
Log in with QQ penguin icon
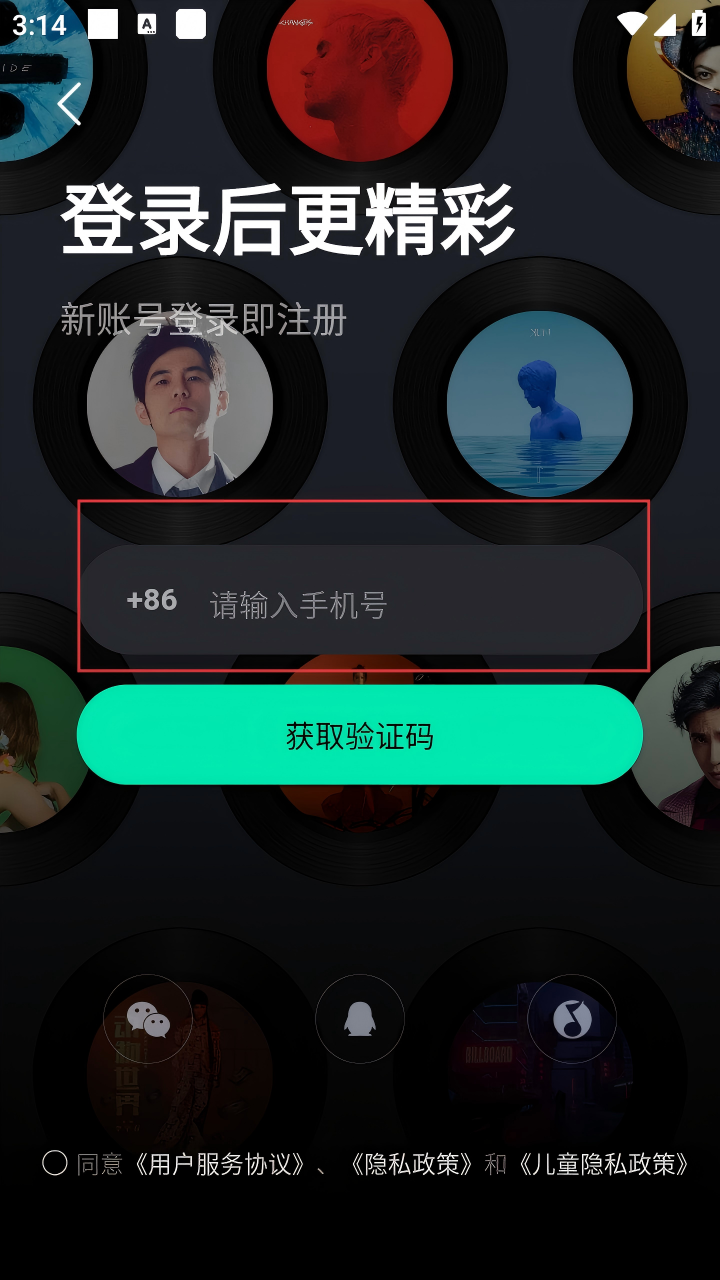pyautogui.click(x=360, y=1019)
